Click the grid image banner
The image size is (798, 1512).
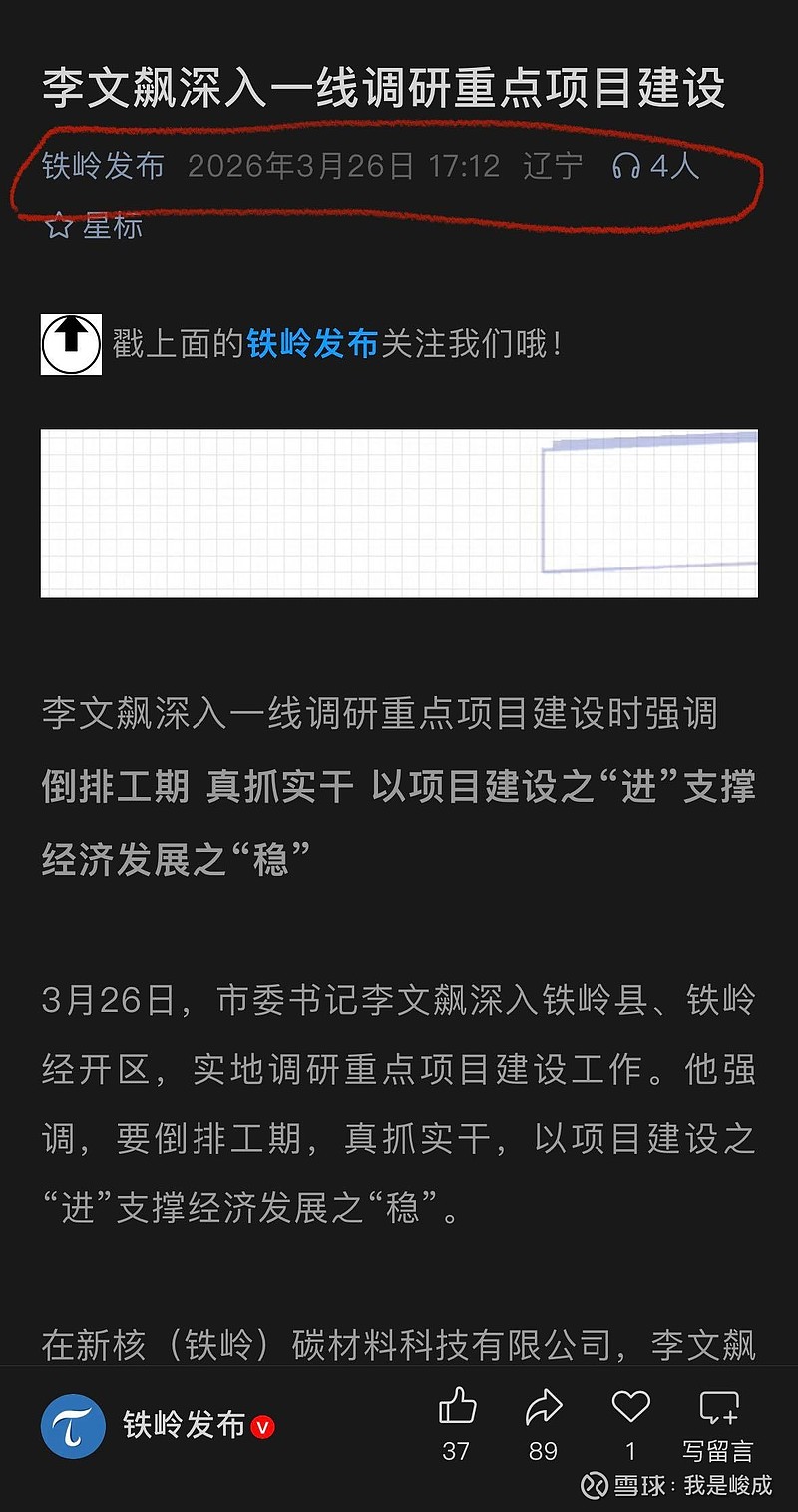(399, 509)
